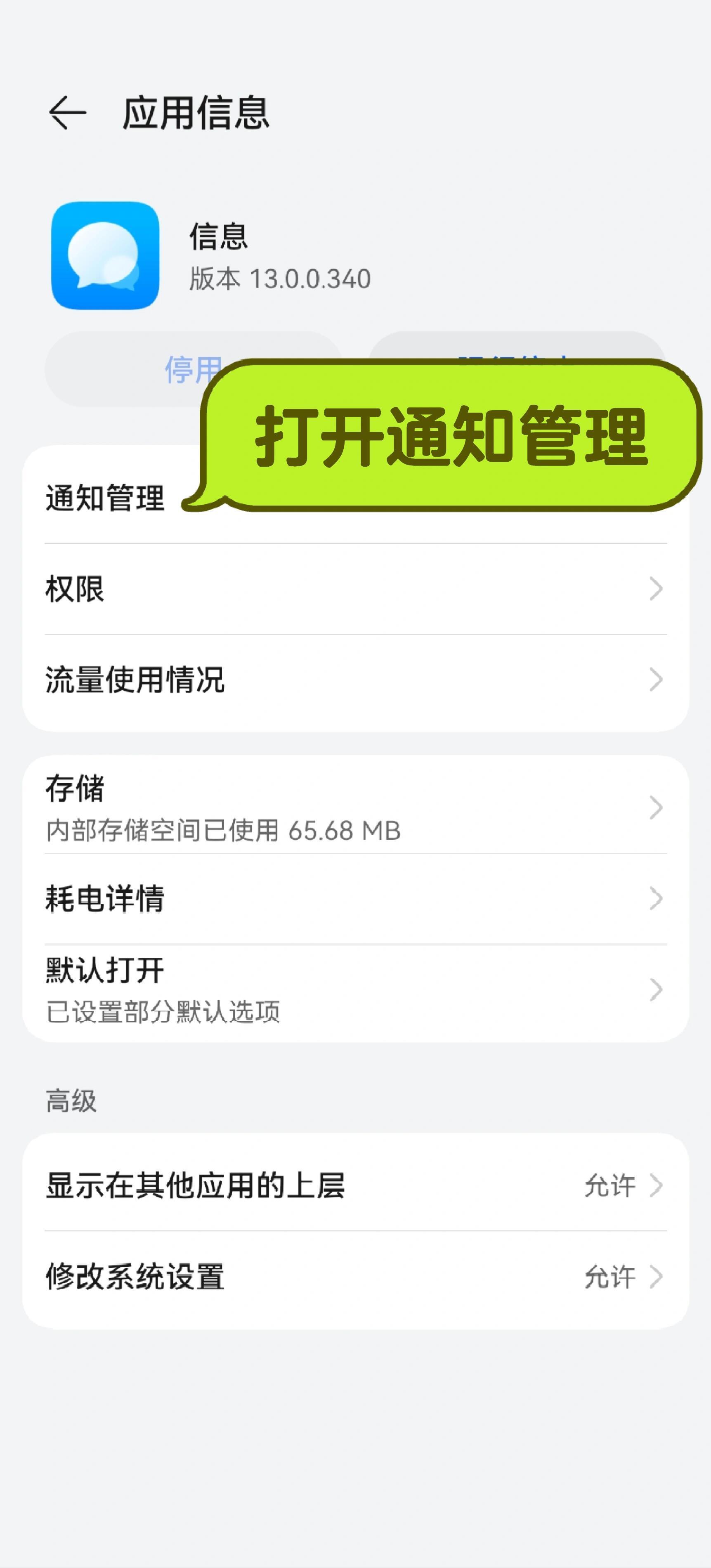Expand the 存储 row chevron
This screenshot has width=711, height=1568.
pyautogui.click(x=657, y=808)
